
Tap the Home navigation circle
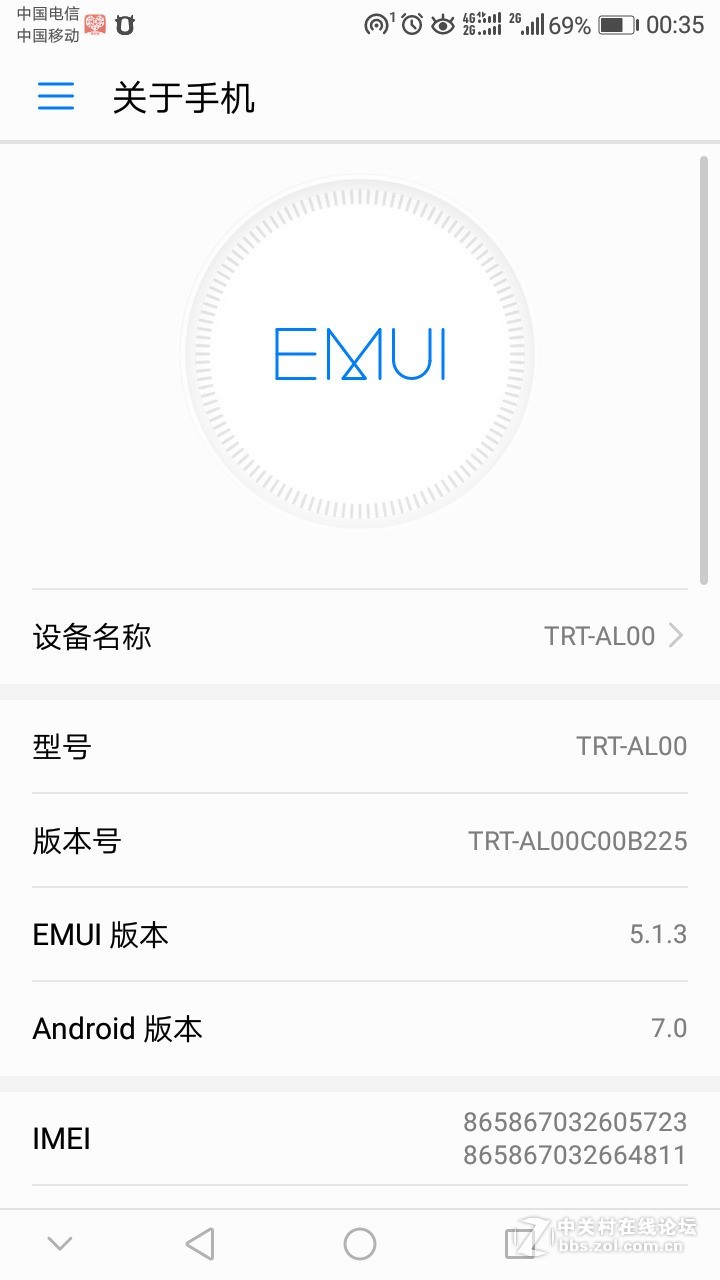pos(360,1243)
